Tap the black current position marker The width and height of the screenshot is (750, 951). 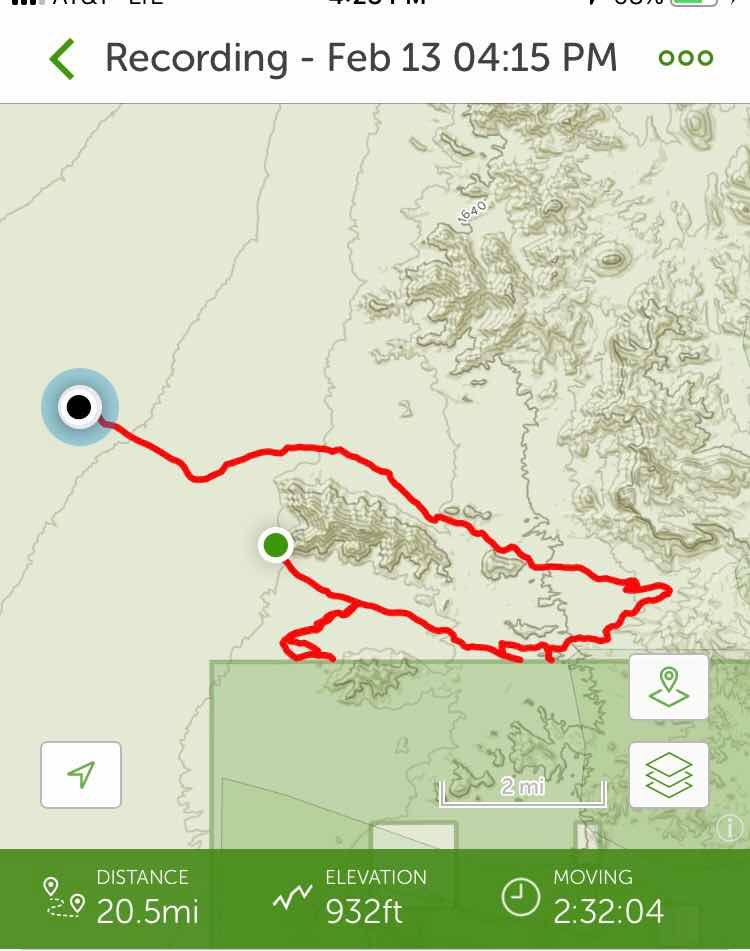79,407
